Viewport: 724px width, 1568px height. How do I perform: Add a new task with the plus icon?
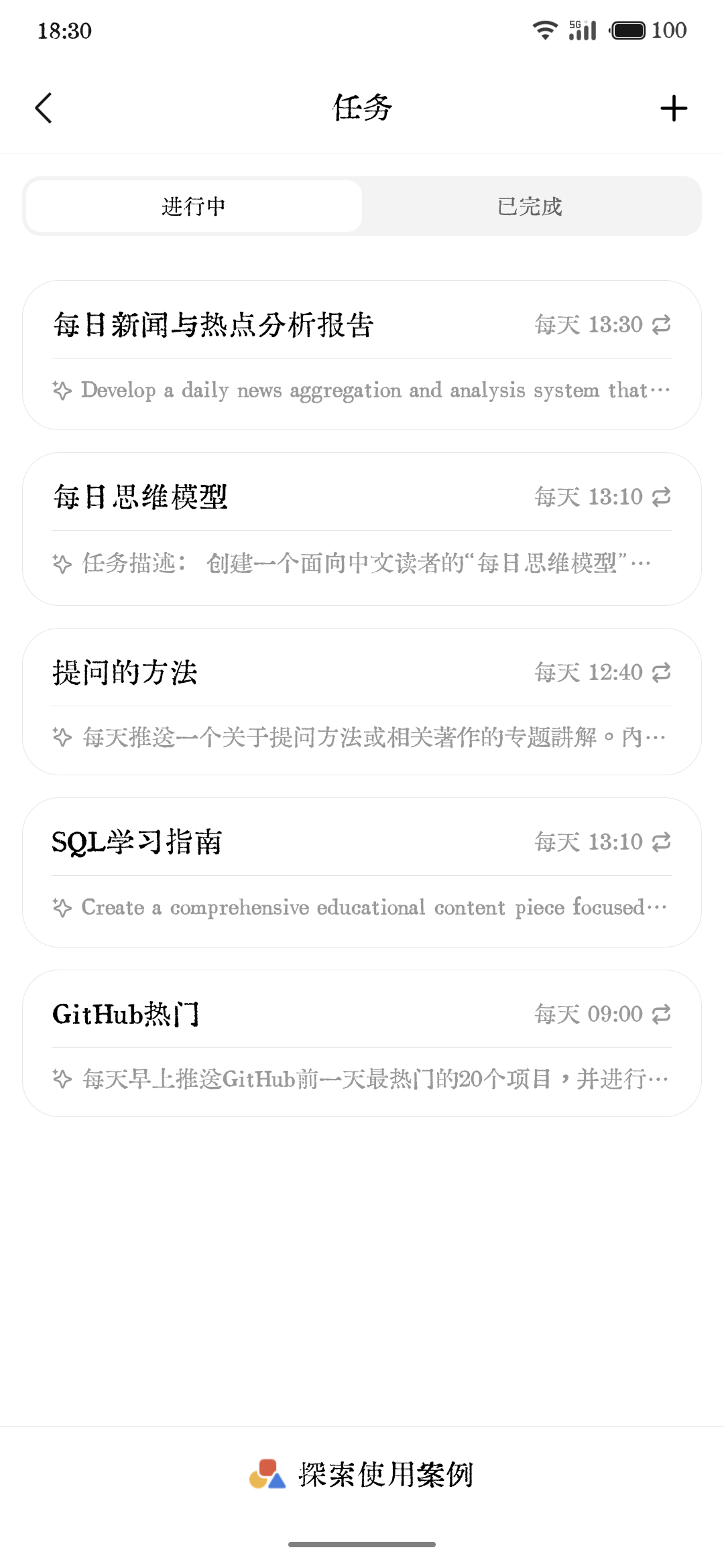pos(673,109)
